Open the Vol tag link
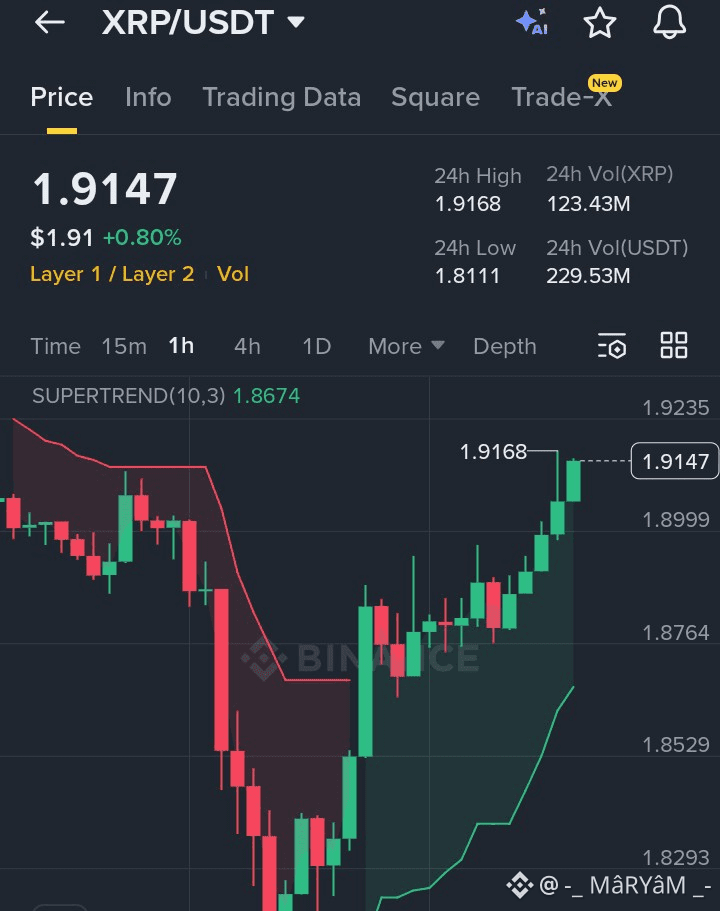 [232, 274]
